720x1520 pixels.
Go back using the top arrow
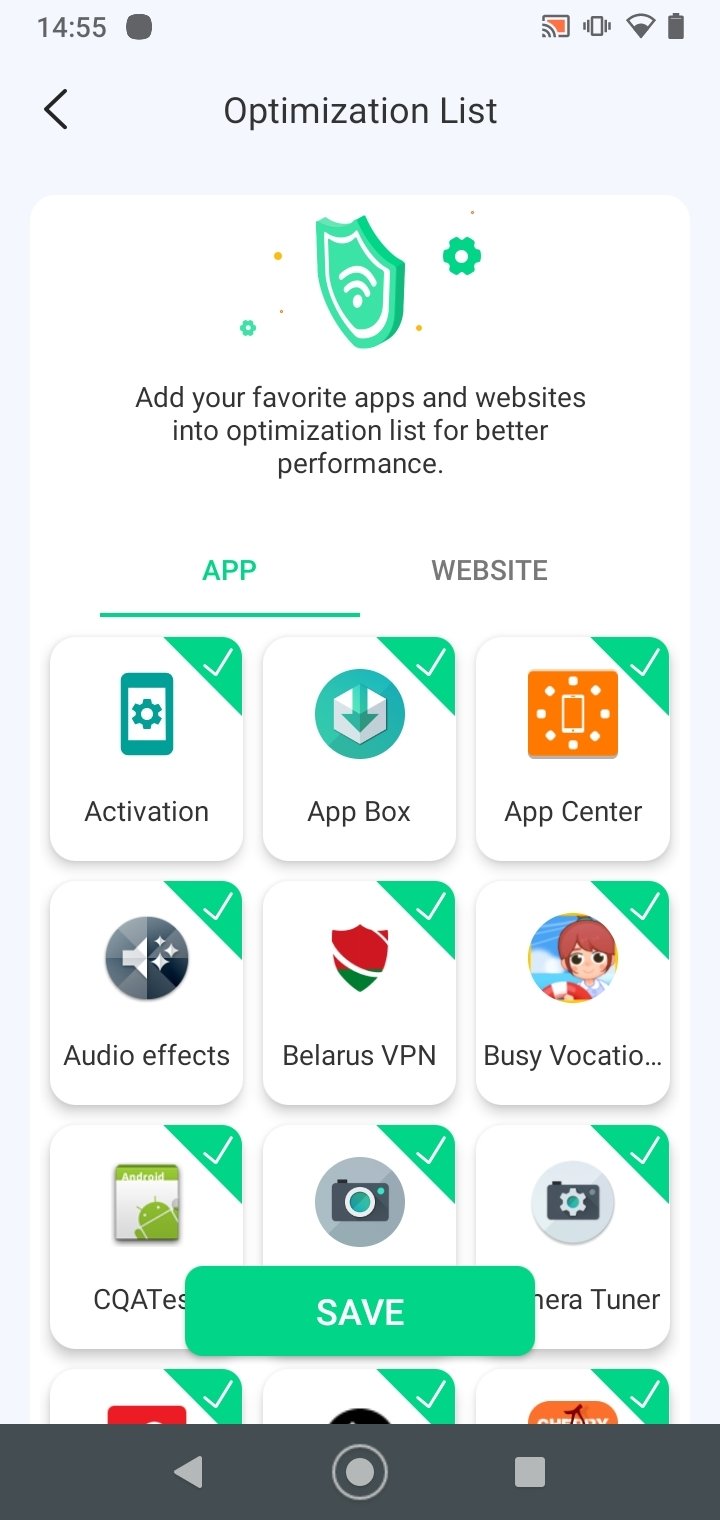coord(56,110)
